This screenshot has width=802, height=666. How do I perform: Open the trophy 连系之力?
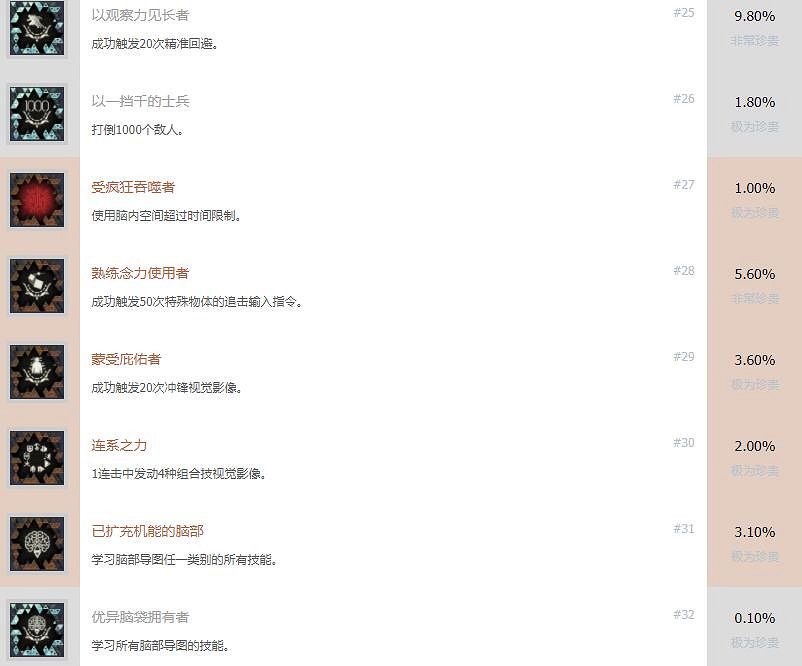point(119,445)
